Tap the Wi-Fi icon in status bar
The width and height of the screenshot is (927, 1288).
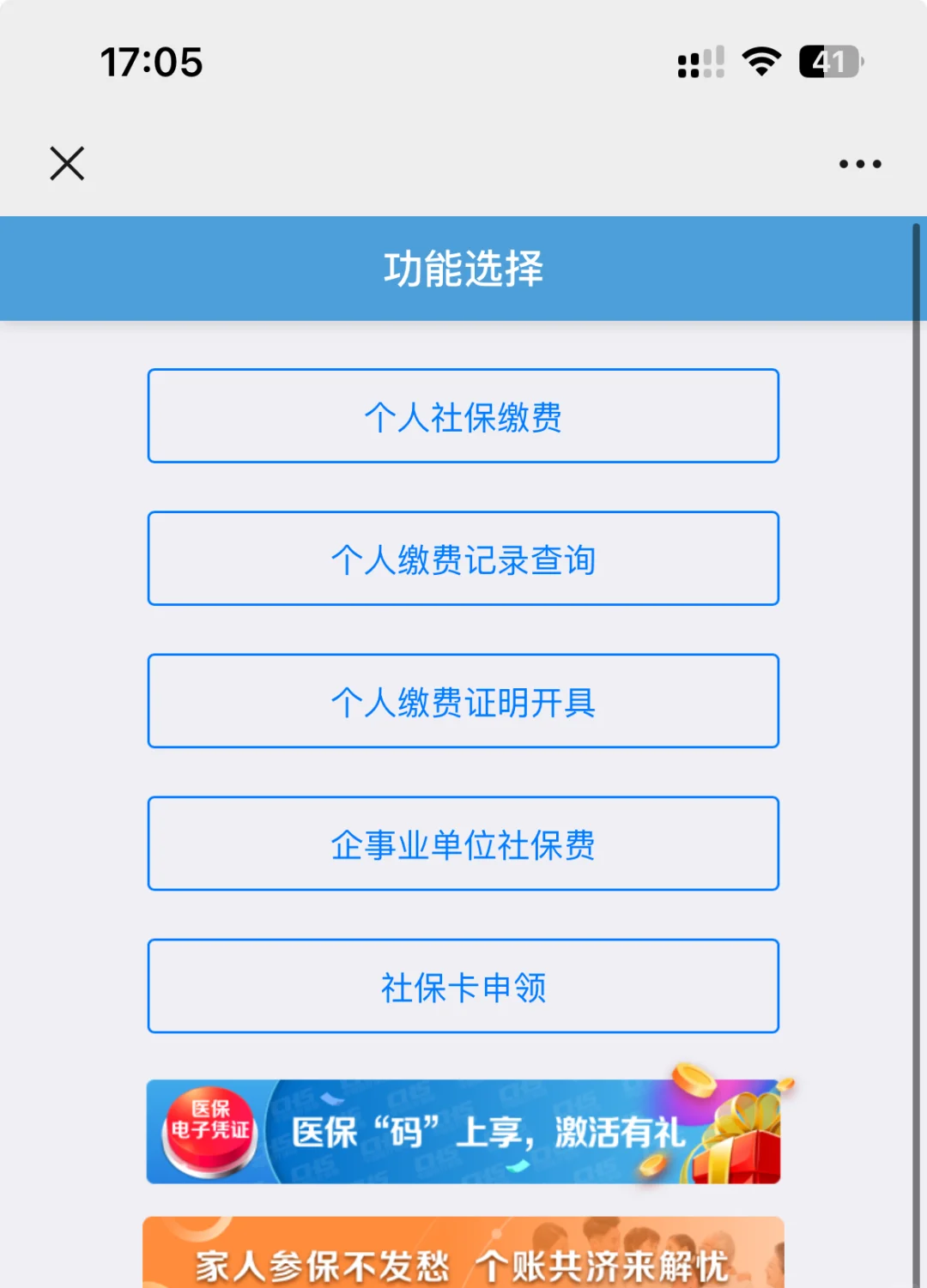tap(759, 61)
